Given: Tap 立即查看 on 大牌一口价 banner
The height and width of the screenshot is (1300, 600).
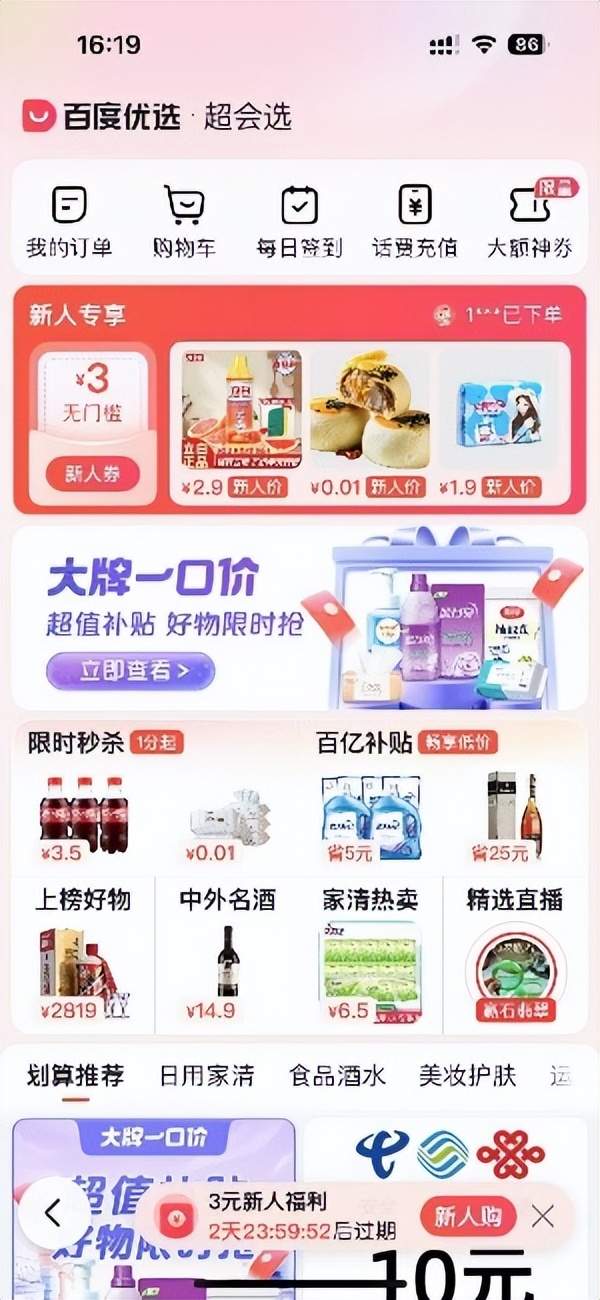Looking at the screenshot, I should tap(130, 670).
